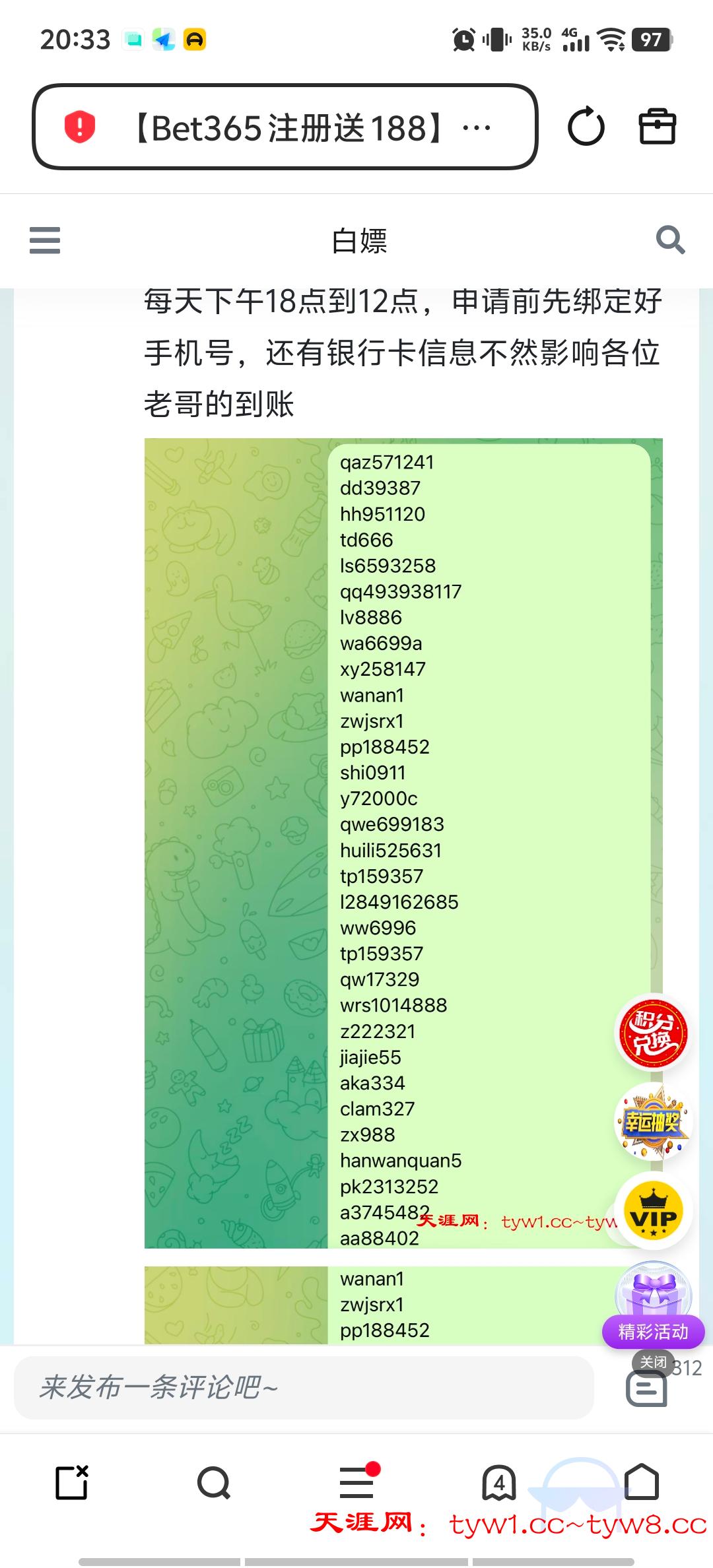View the comments list icon

[x=646, y=1388]
